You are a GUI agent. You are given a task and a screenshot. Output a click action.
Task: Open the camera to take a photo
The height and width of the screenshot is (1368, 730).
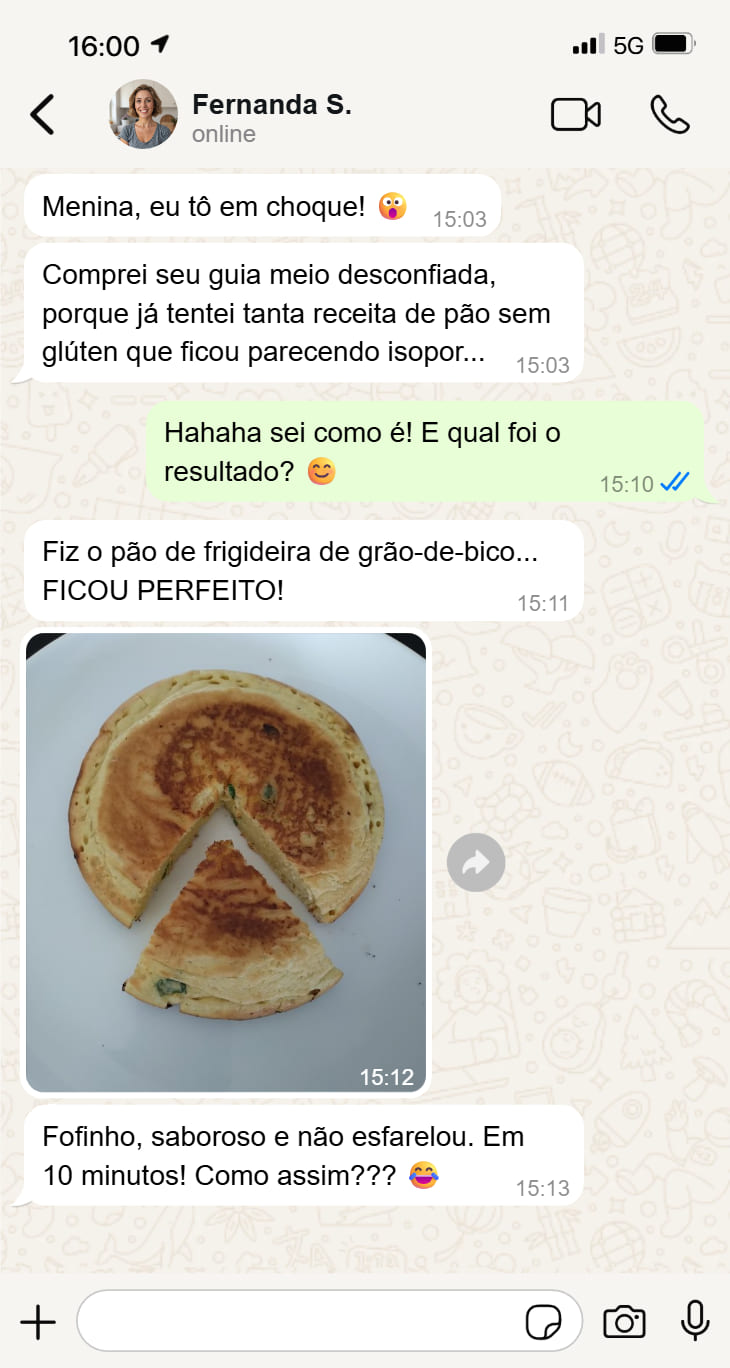624,1322
